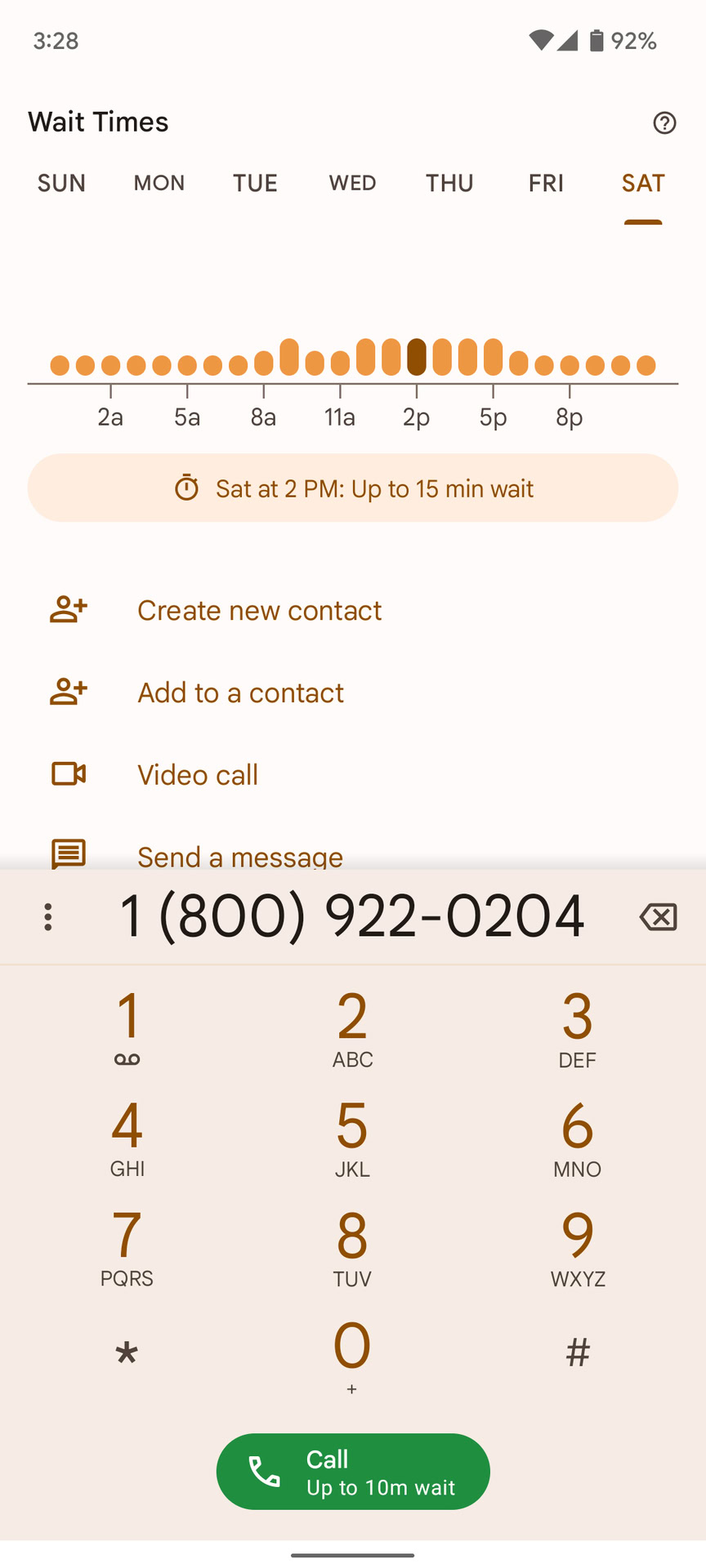The height and width of the screenshot is (1568, 706).
Task: Show wait times for TUE
Action: click(x=255, y=183)
